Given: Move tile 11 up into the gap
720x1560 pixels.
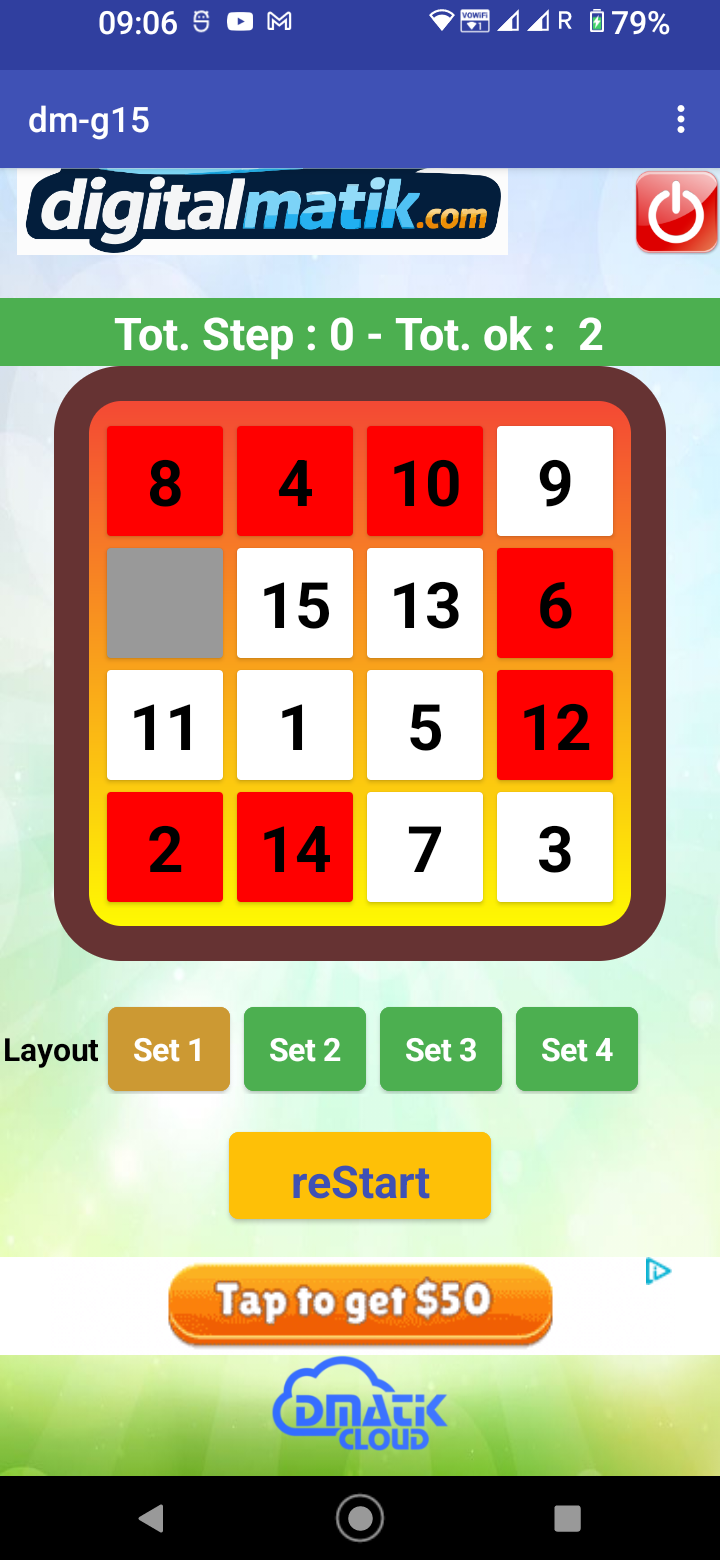Looking at the screenshot, I should [165, 725].
